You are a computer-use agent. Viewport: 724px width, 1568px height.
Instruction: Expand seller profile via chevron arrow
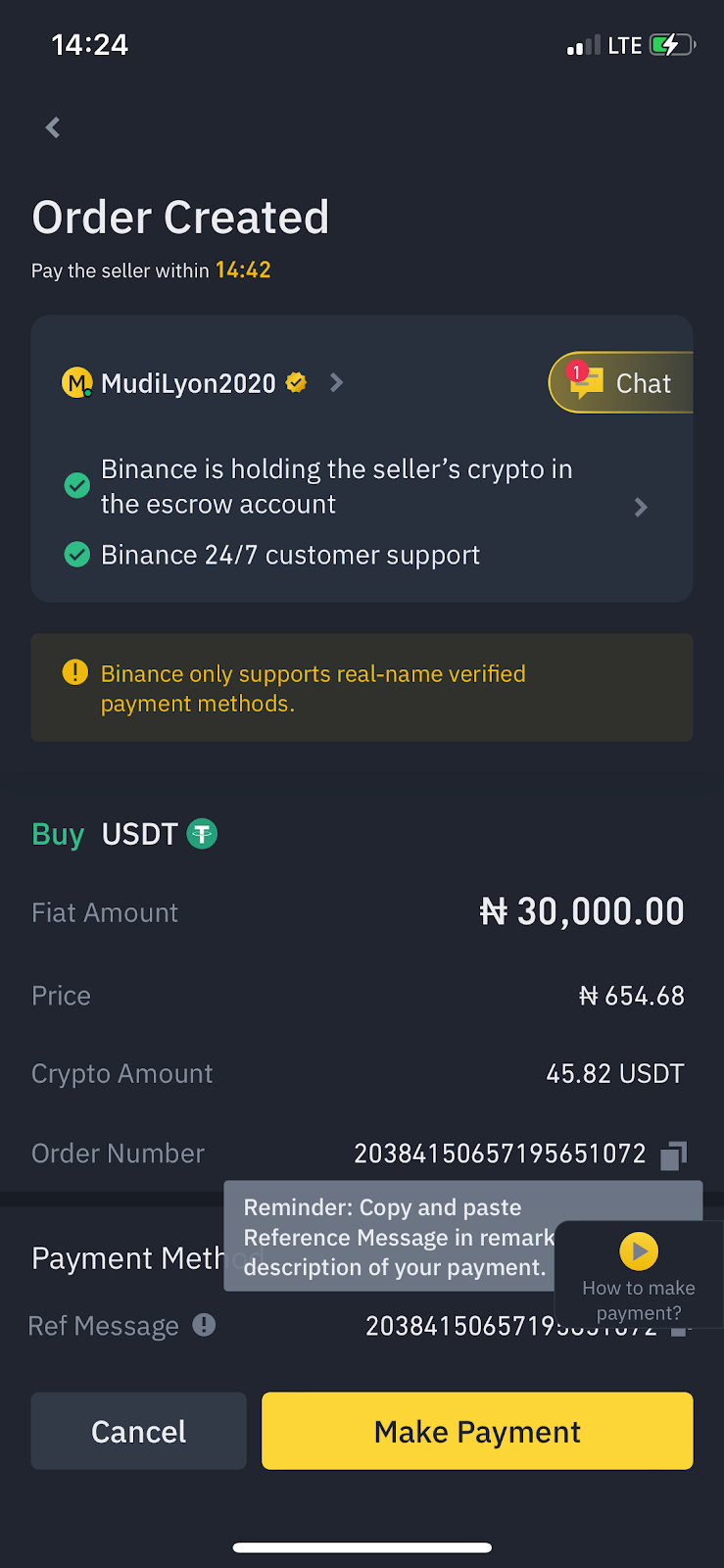336,383
